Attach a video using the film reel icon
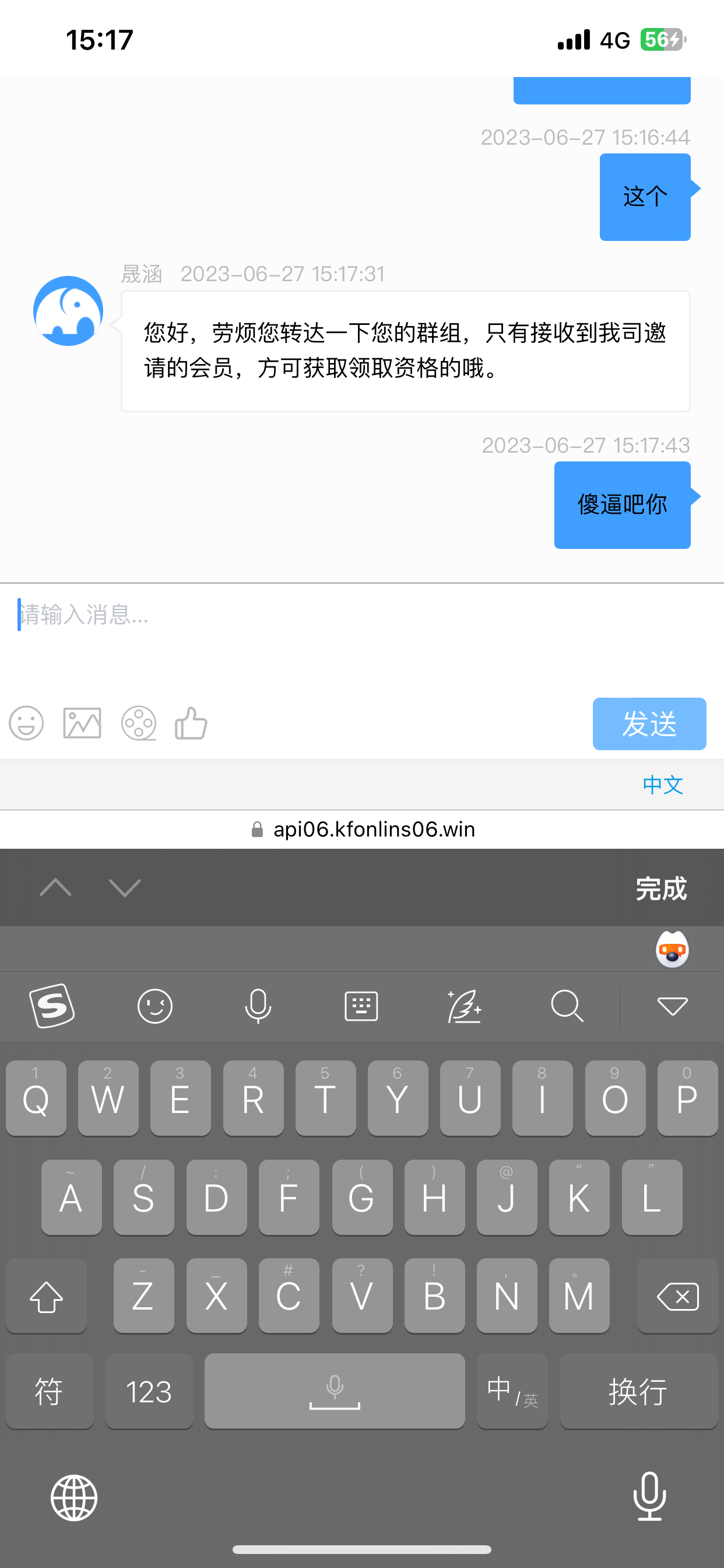724x1568 pixels. point(139,723)
